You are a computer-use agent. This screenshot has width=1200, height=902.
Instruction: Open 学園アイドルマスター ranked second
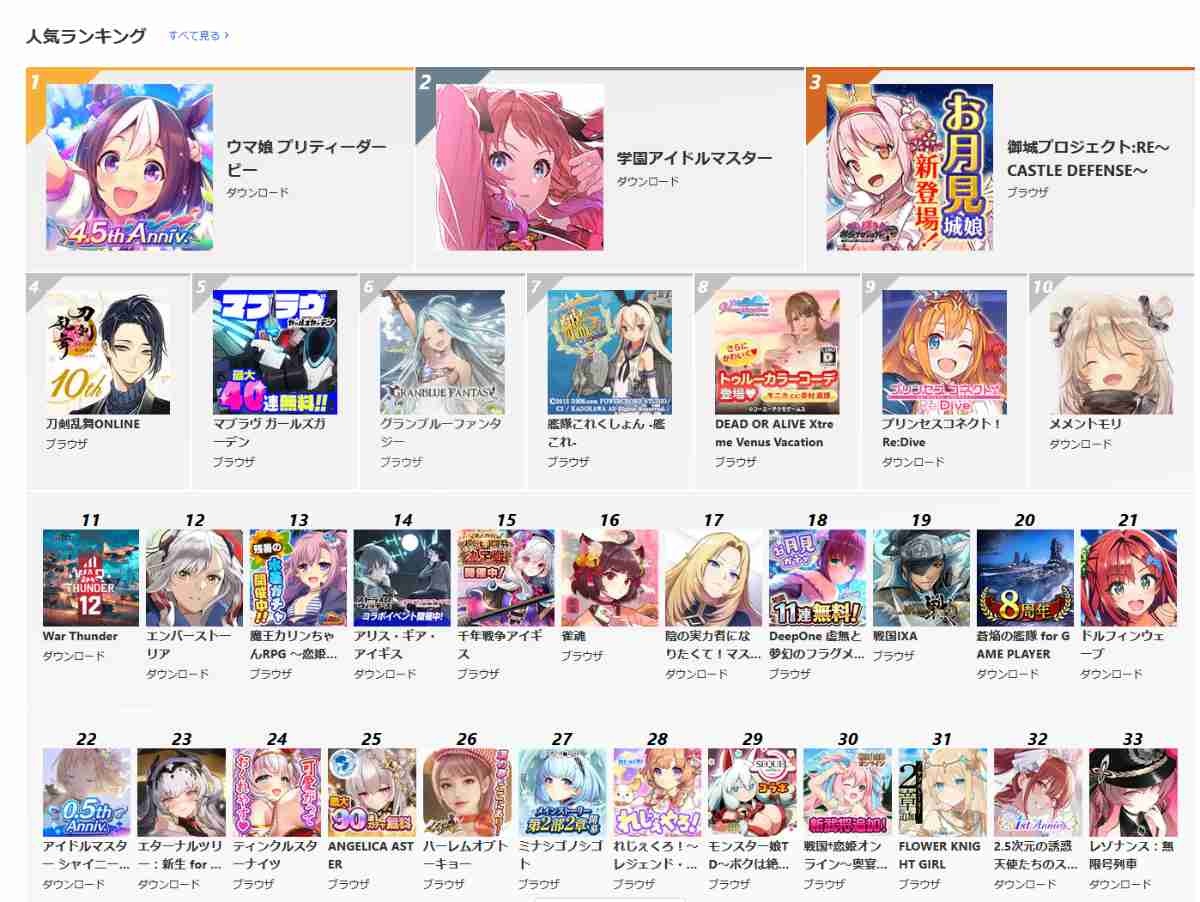click(520, 167)
